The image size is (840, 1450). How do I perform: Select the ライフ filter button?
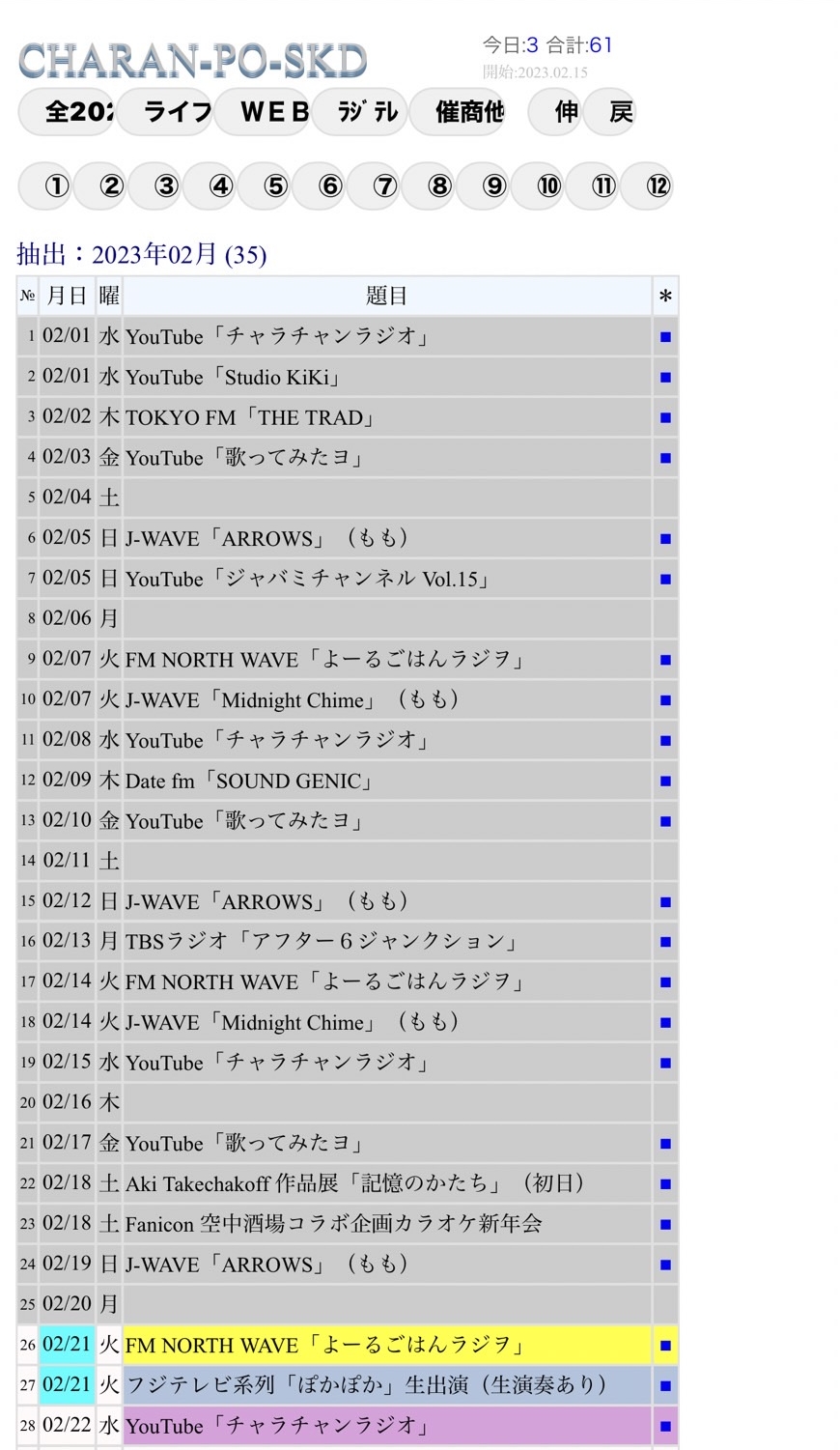(165, 112)
